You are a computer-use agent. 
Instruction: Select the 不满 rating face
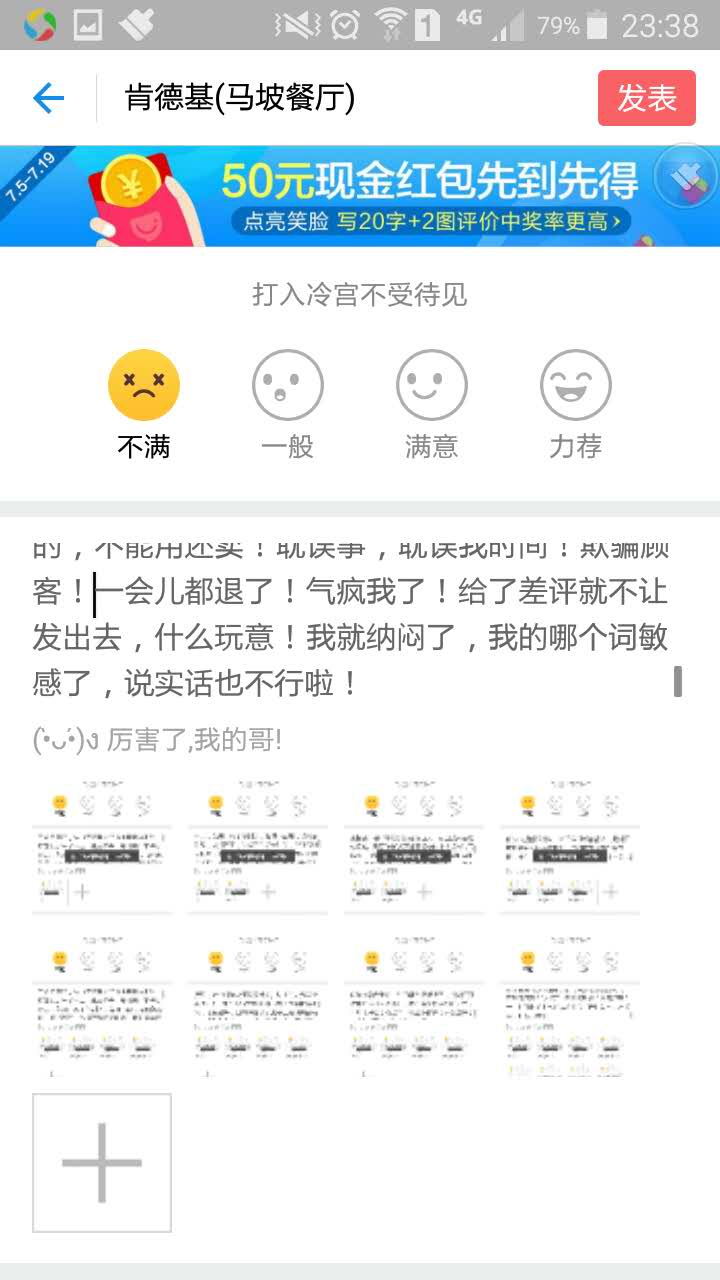tap(144, 386)
